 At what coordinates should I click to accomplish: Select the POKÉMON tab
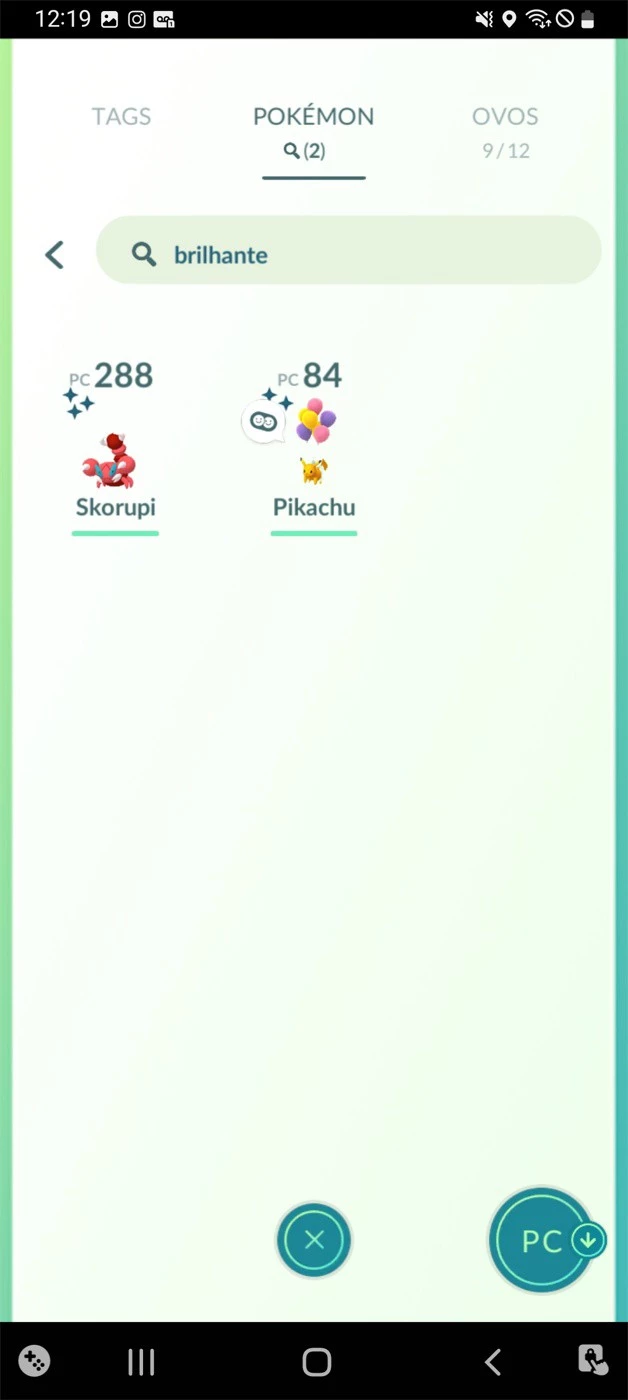click(313, 129)
